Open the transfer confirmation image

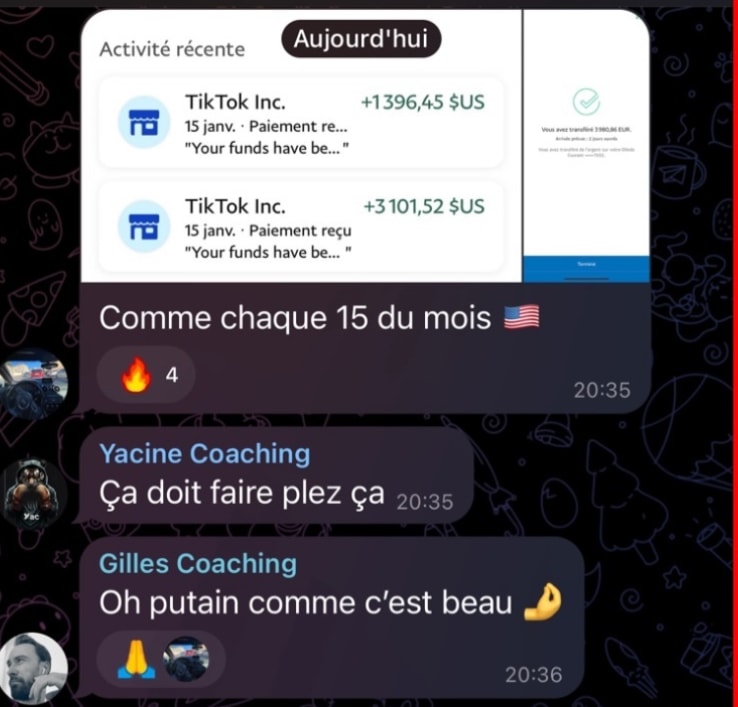[x=586, y=145]
